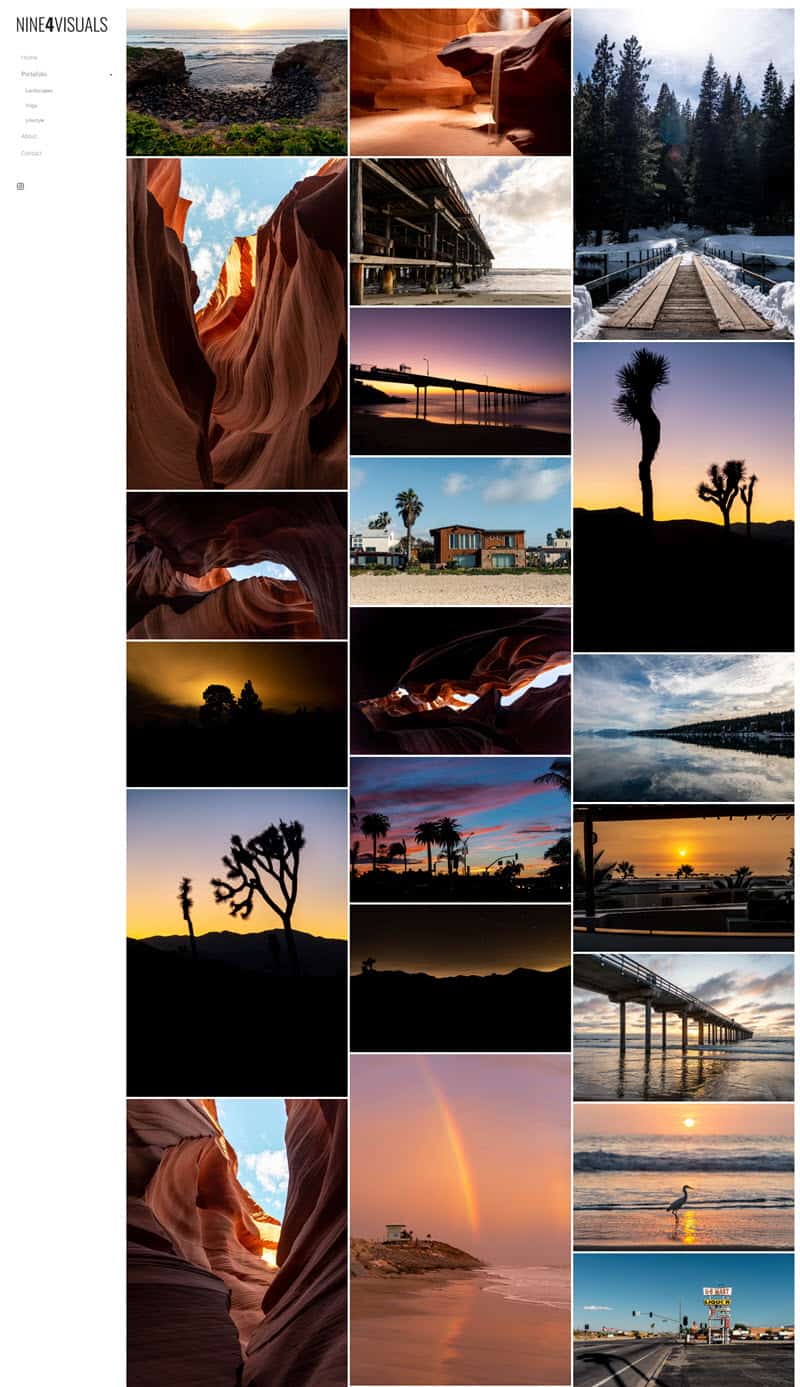View the starry night mountain silhouette photo
This screenshot has height=1387, width=800.
pos(460,978)
